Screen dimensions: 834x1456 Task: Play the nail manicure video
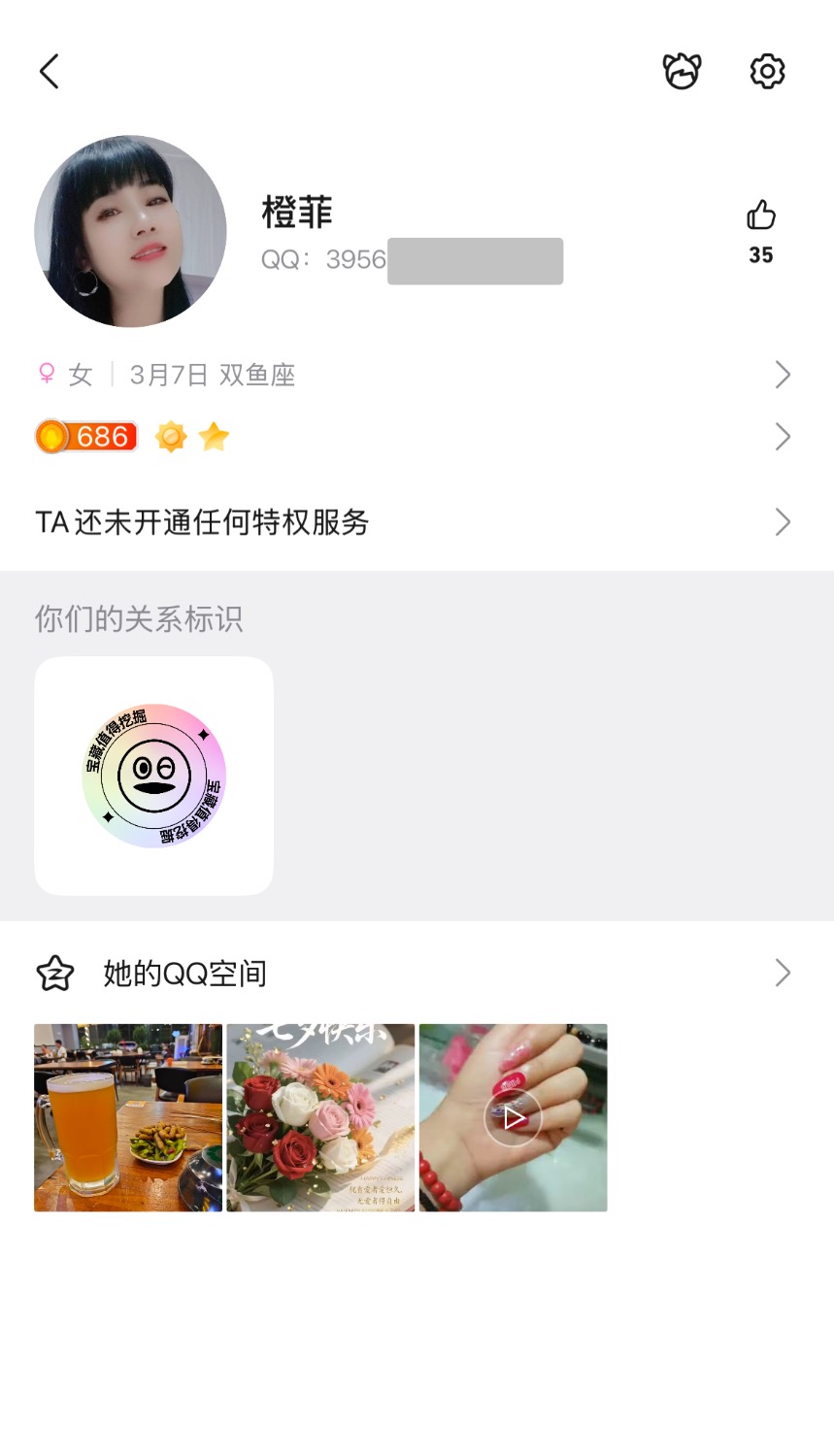[513, 1117]
